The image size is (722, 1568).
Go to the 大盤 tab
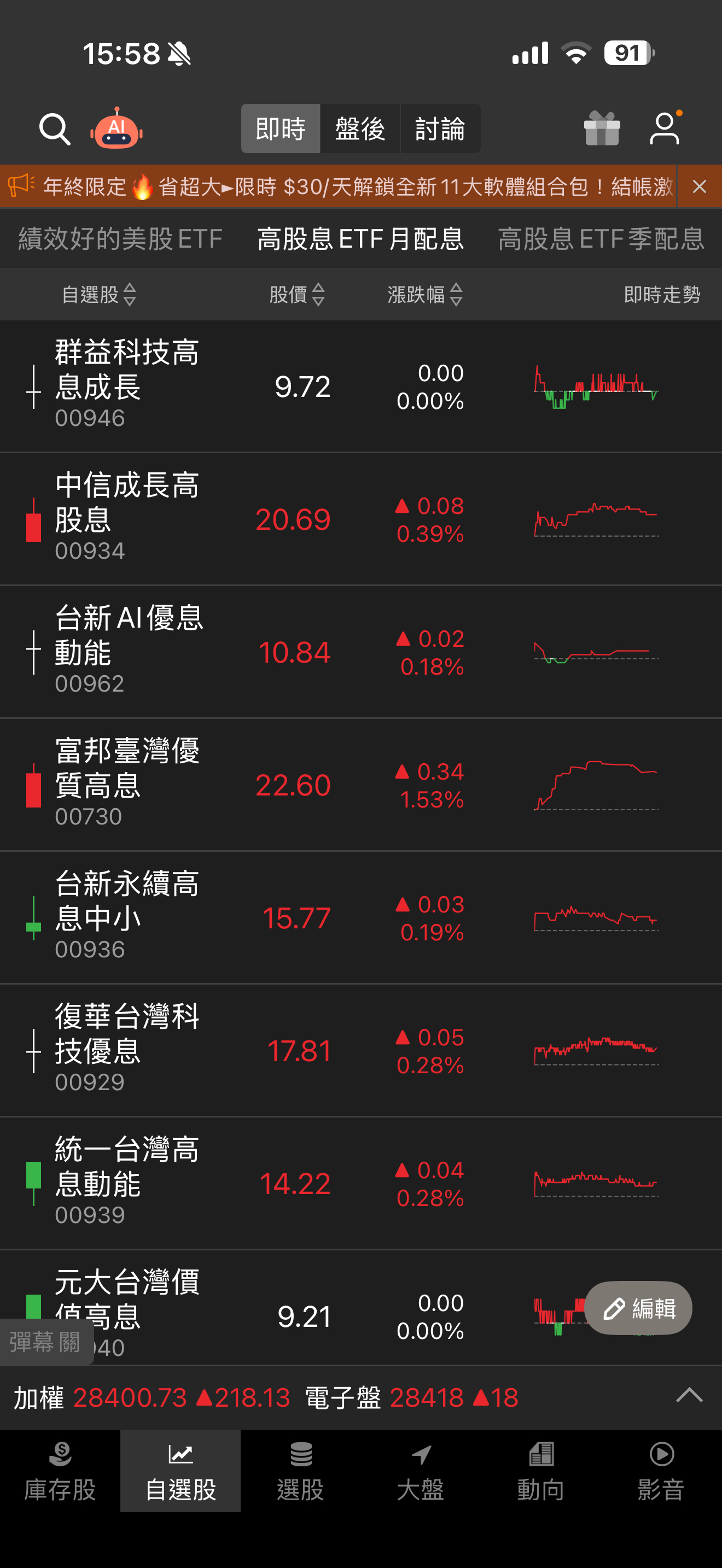tap(421, 1472)
